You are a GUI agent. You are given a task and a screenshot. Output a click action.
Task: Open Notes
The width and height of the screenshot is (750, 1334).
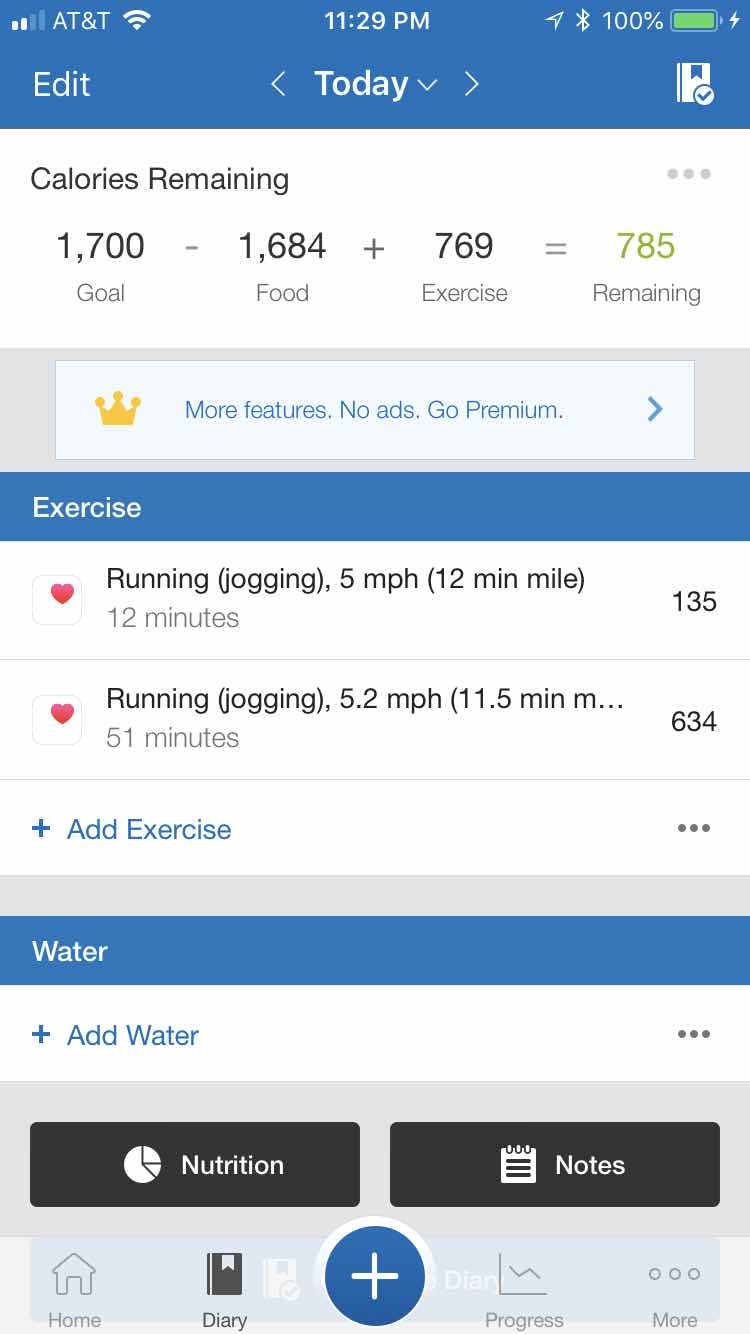pyautogui.click(x=555, y=1164)
